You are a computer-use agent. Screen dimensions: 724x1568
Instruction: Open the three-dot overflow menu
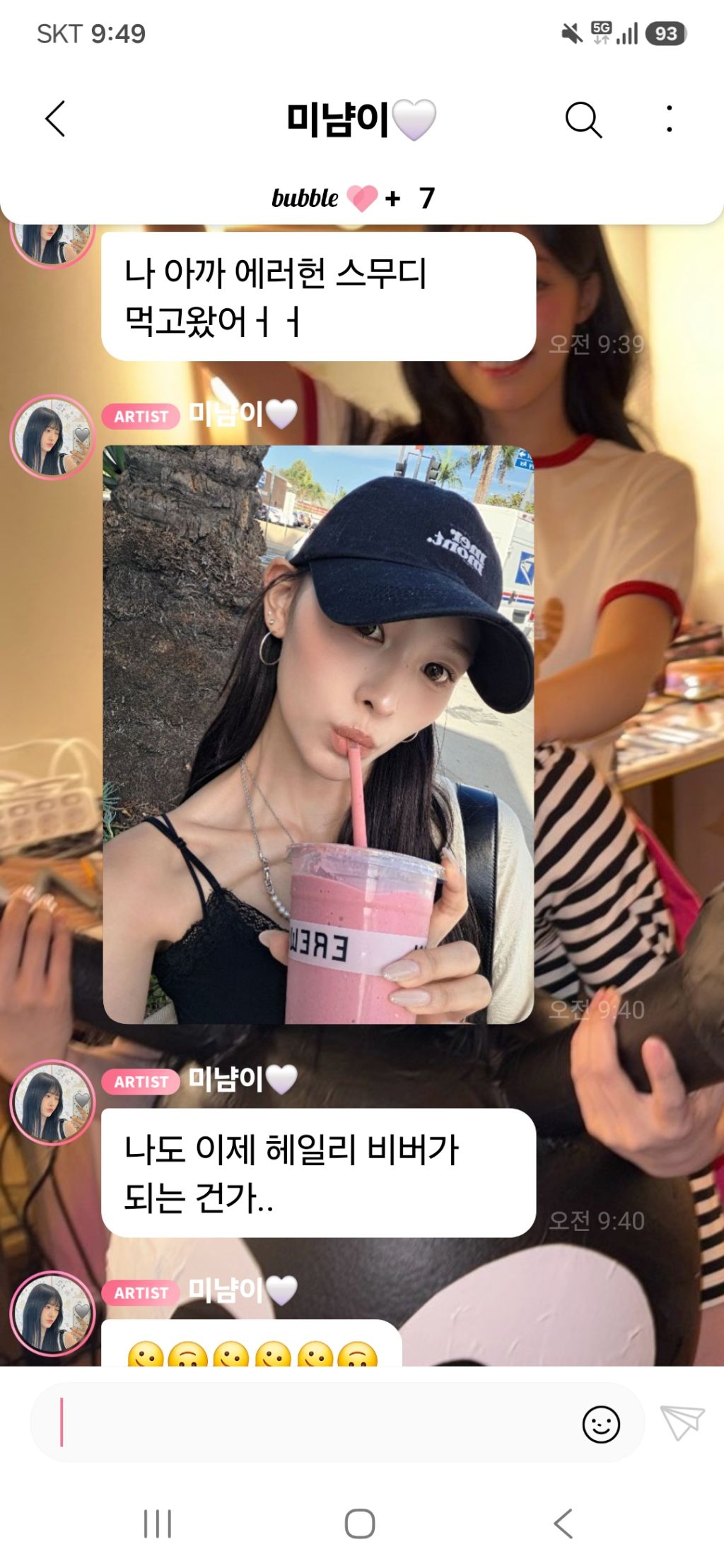click(669, 119)
